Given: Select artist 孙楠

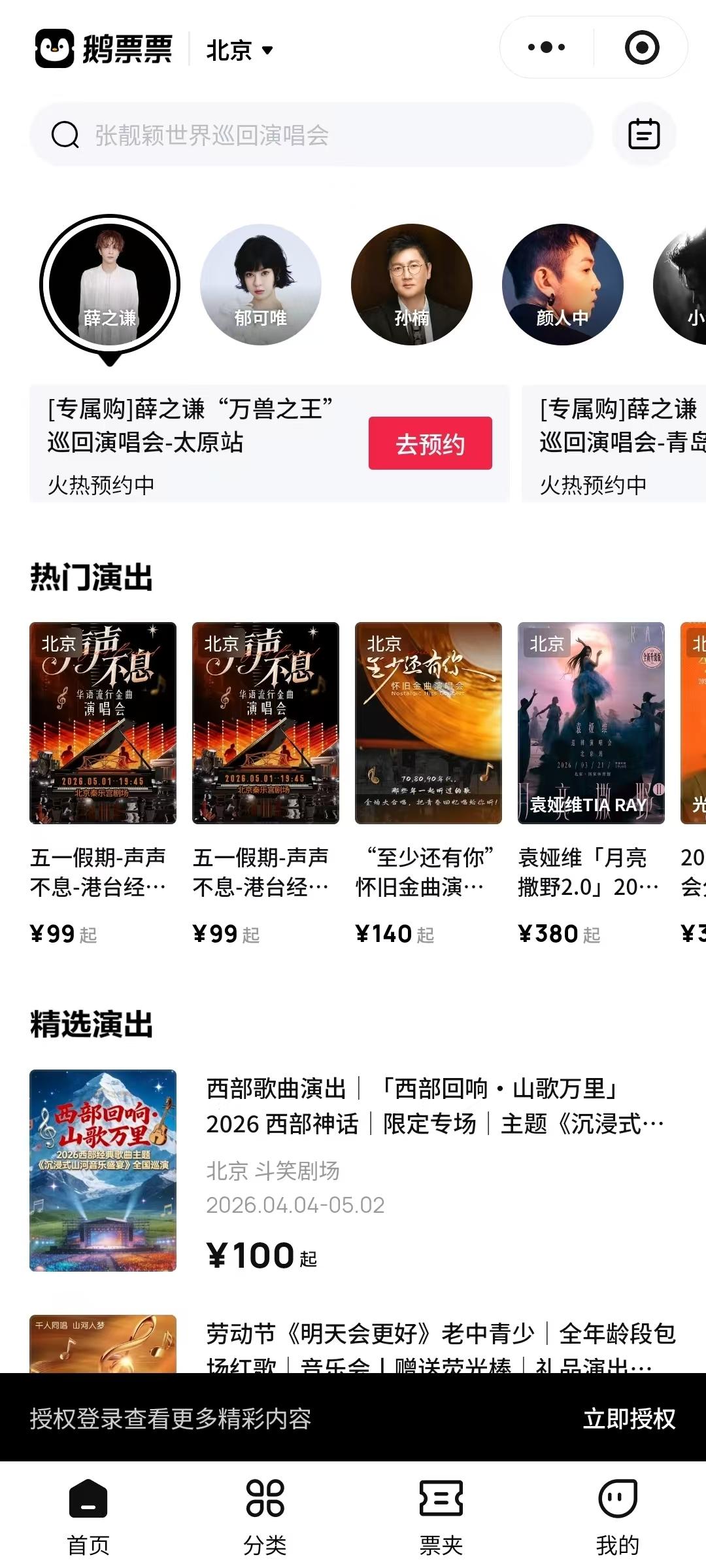Looking at the screenshot, I should tap(411, 285).
